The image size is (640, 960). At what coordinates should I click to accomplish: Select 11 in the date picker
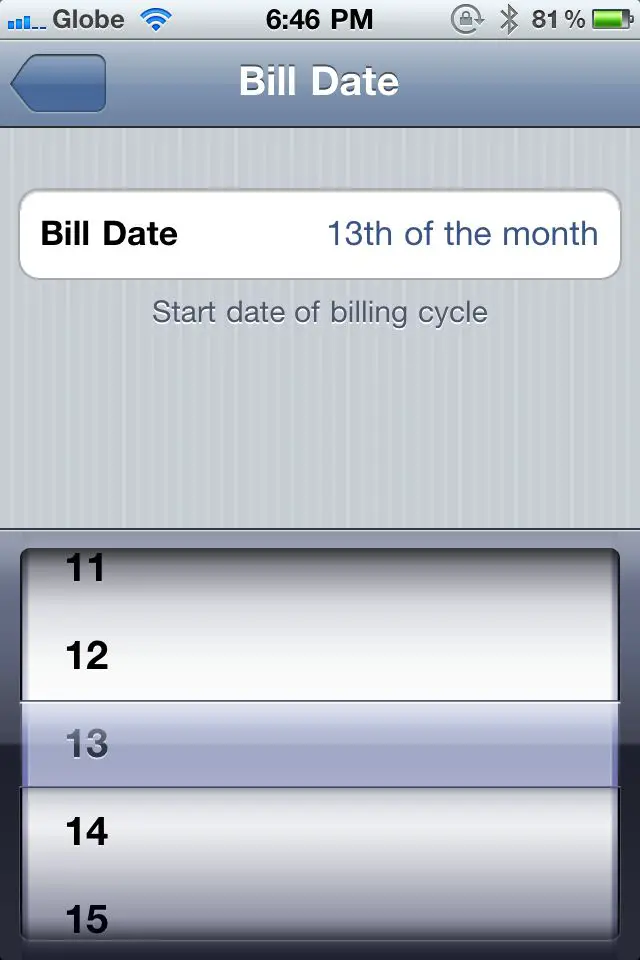click(x=86, y=568)
